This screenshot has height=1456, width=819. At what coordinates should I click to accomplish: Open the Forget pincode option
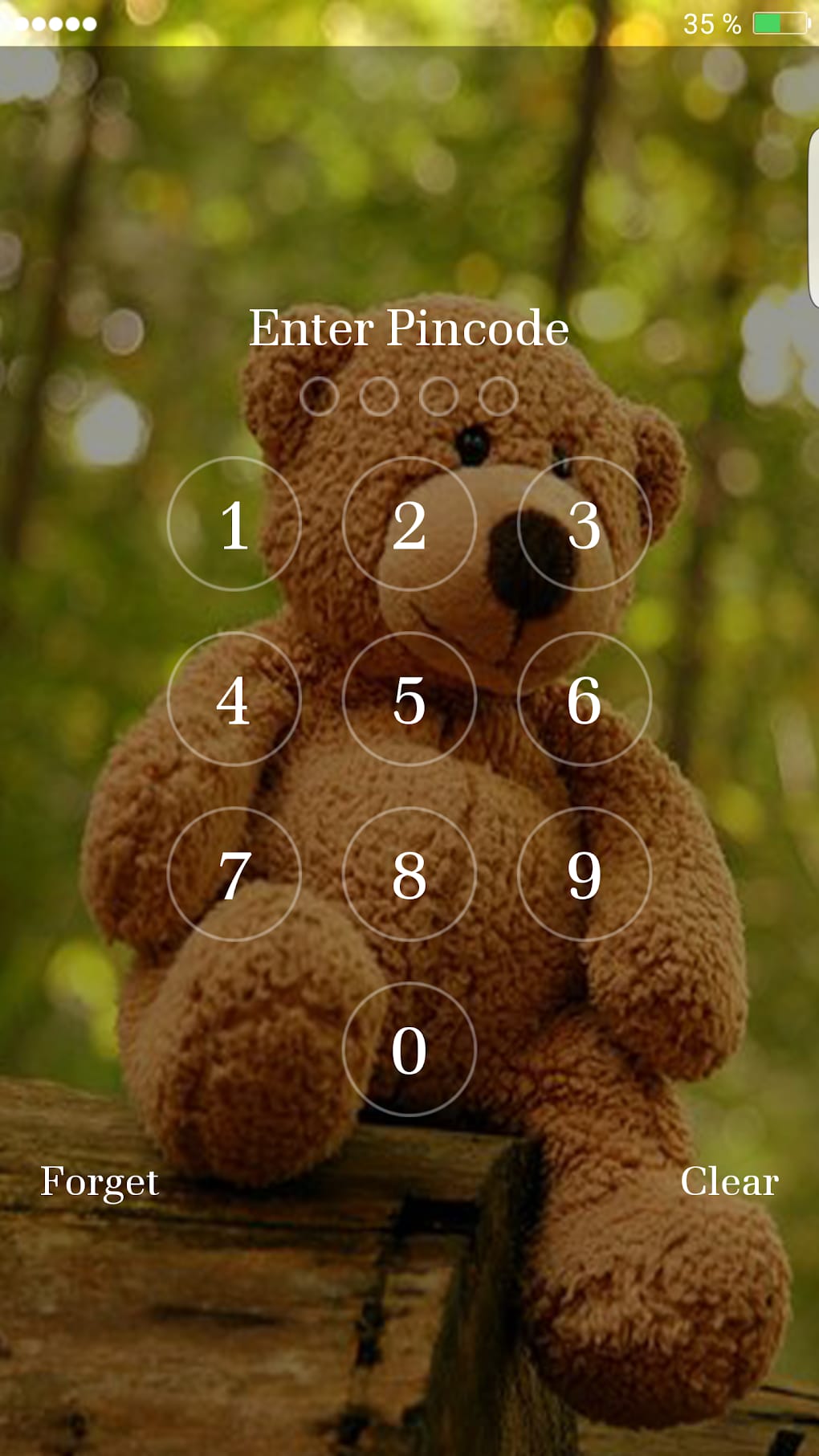click(100, 1181)
